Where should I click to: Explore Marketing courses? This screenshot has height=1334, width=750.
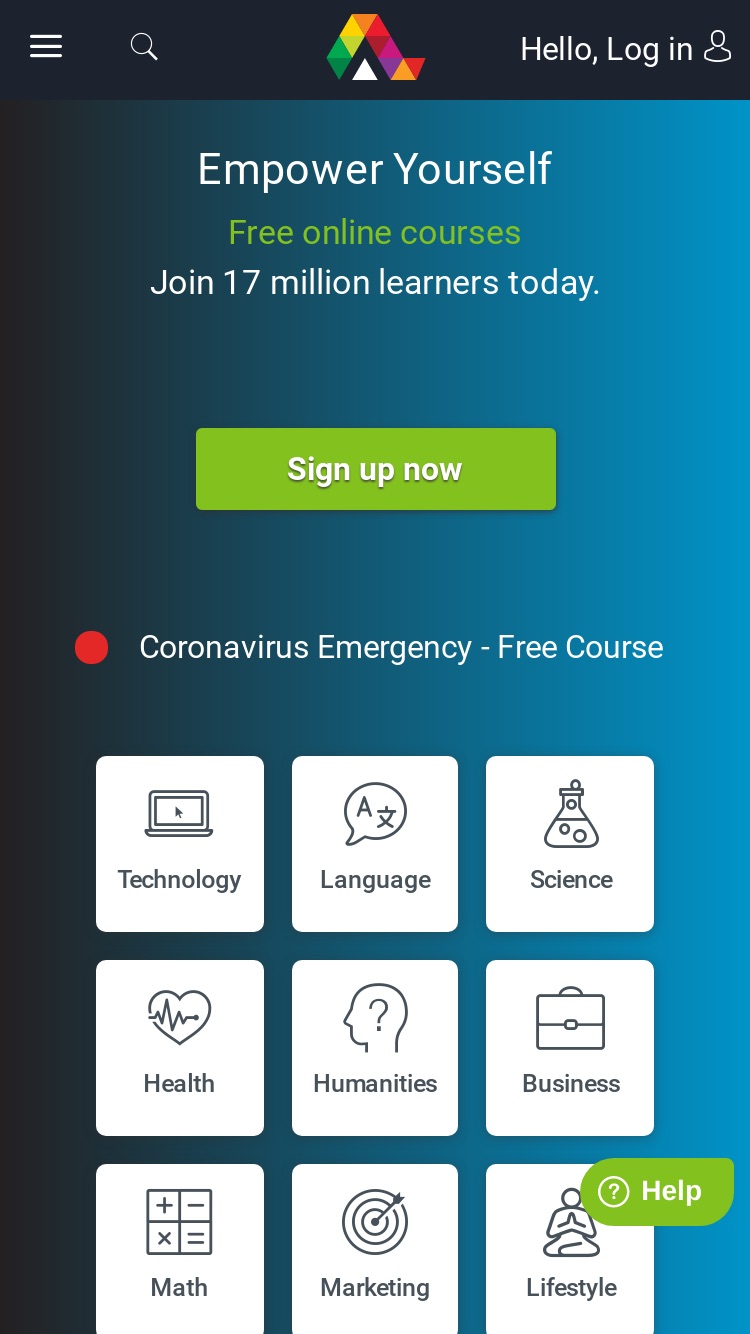[375, 1249]
